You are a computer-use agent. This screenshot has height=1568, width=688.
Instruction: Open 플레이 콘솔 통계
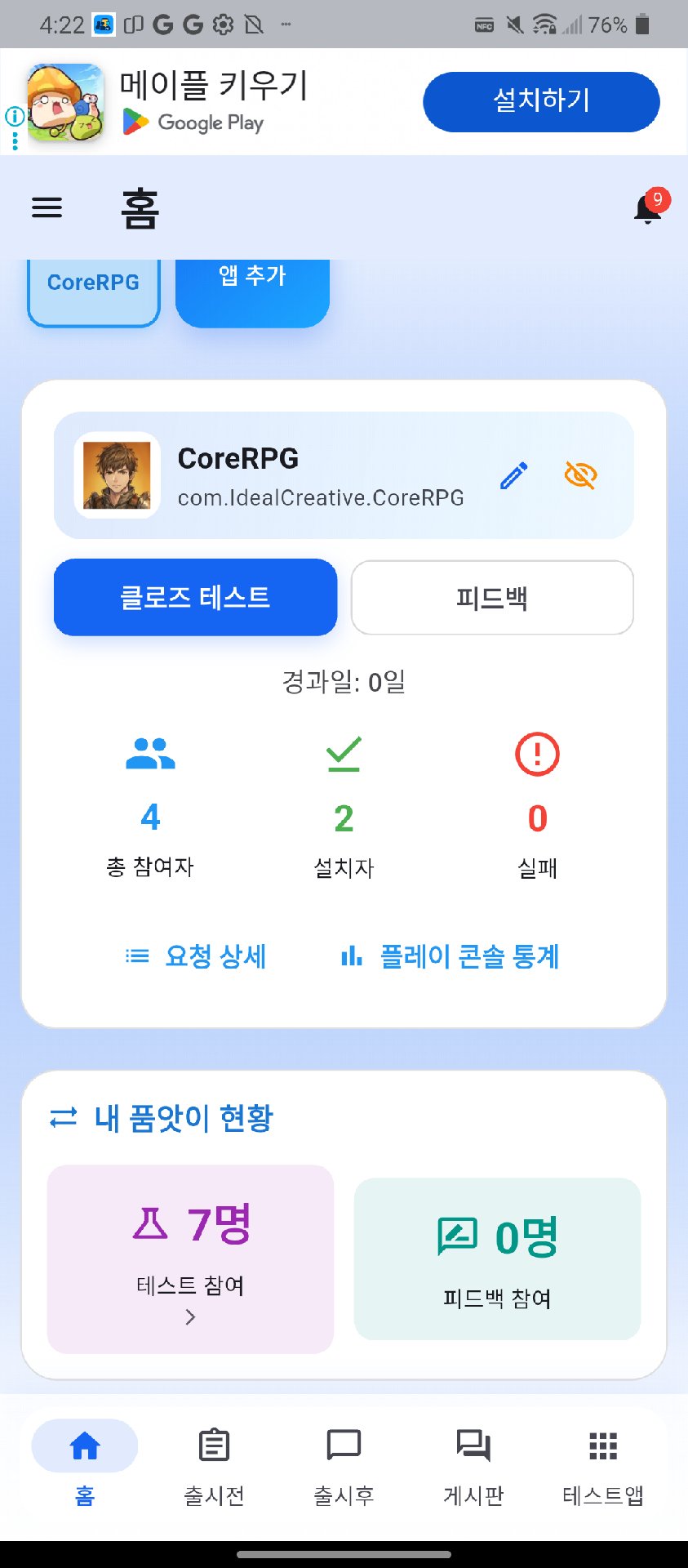click(x=450, y=956)
